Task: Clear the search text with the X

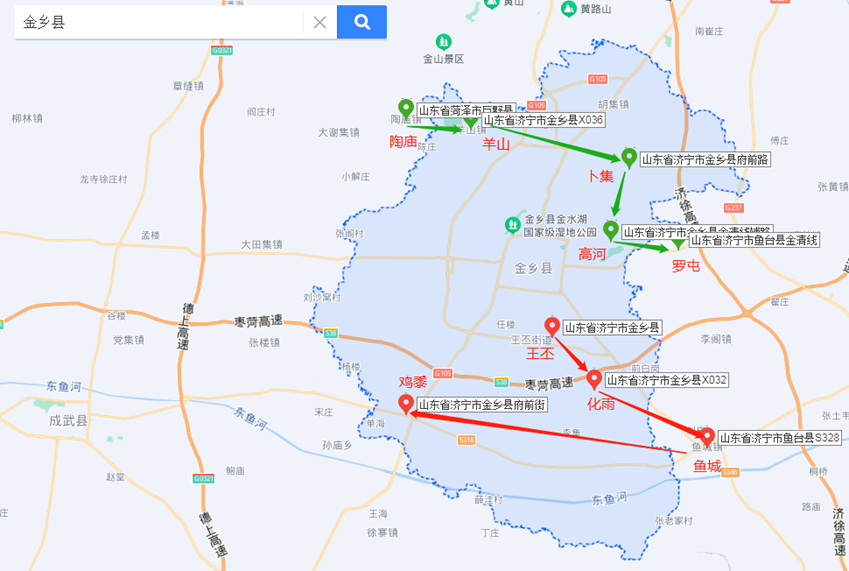Action: [x=320, y=22]
